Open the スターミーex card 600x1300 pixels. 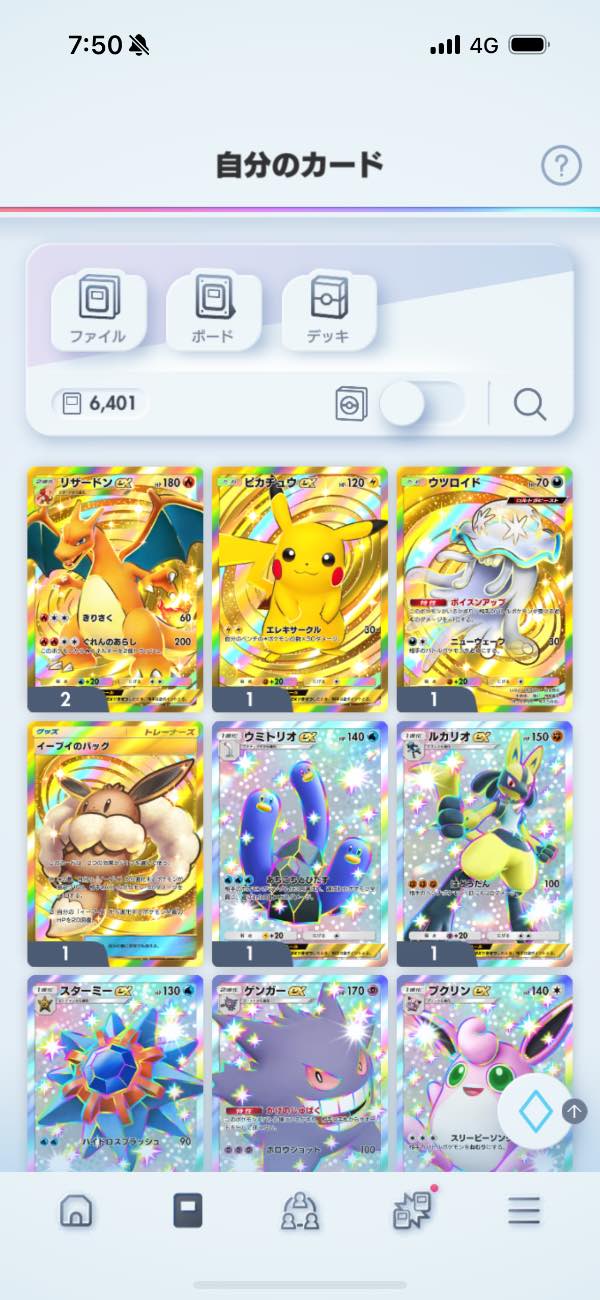coord(115,1073)
